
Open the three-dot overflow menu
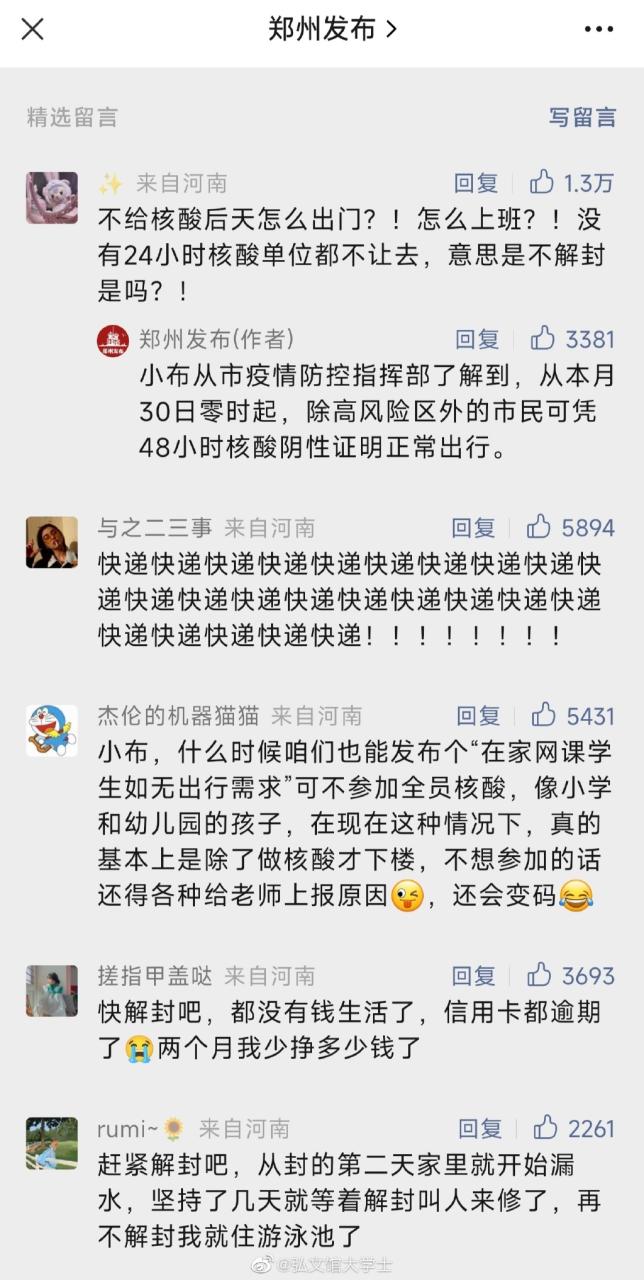tap(598, 30)
